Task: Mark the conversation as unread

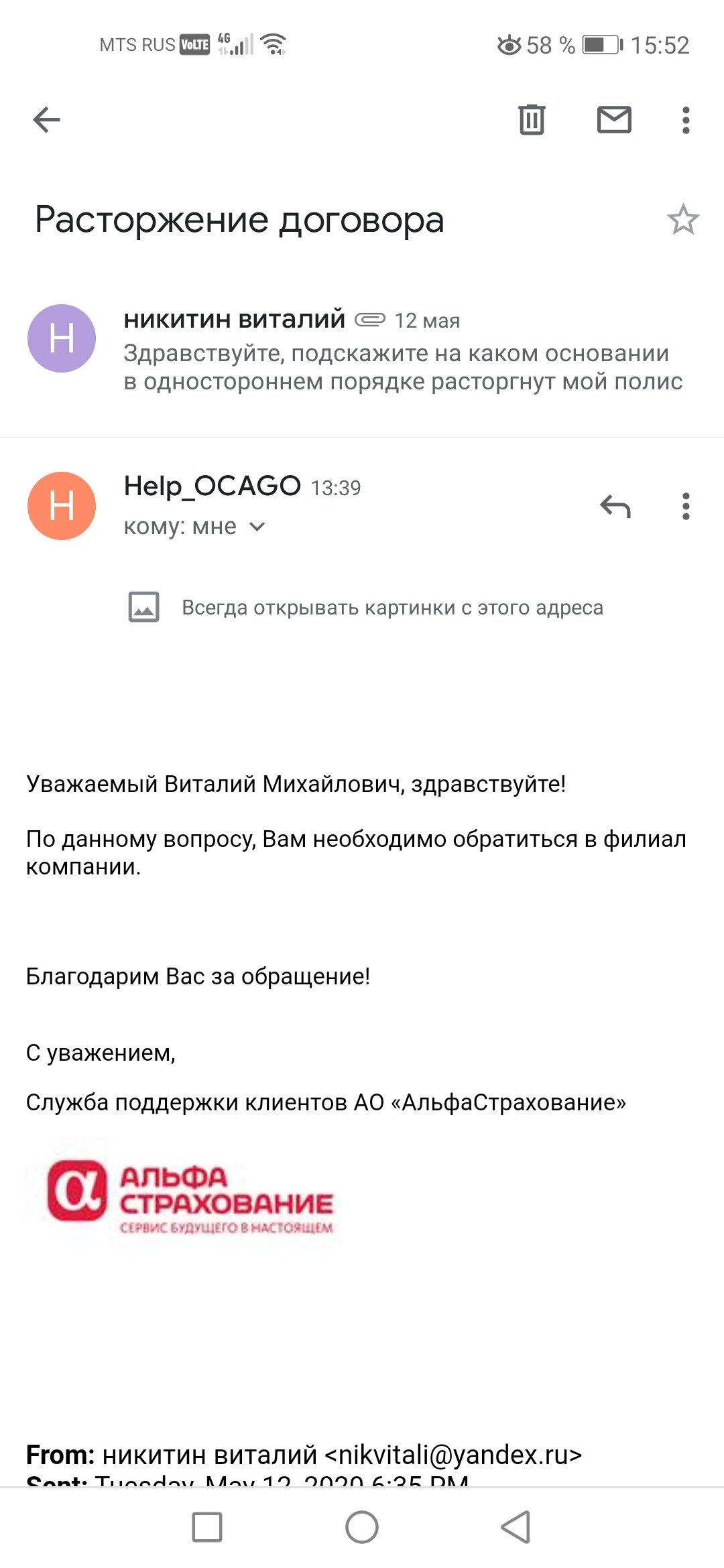Action: (614, 120)
